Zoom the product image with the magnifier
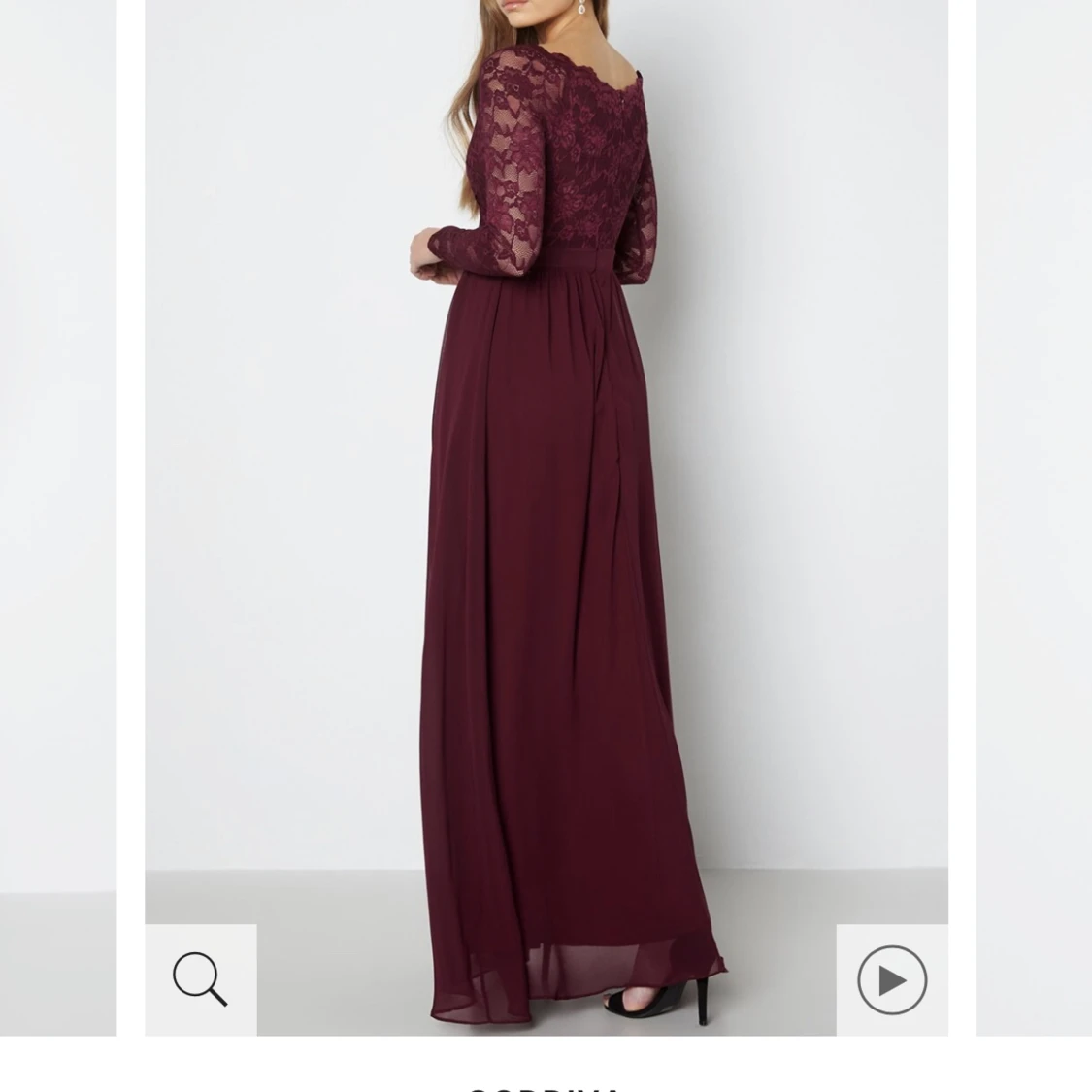This screenshot has height=1092, width=1092. [x=200, y=978]
